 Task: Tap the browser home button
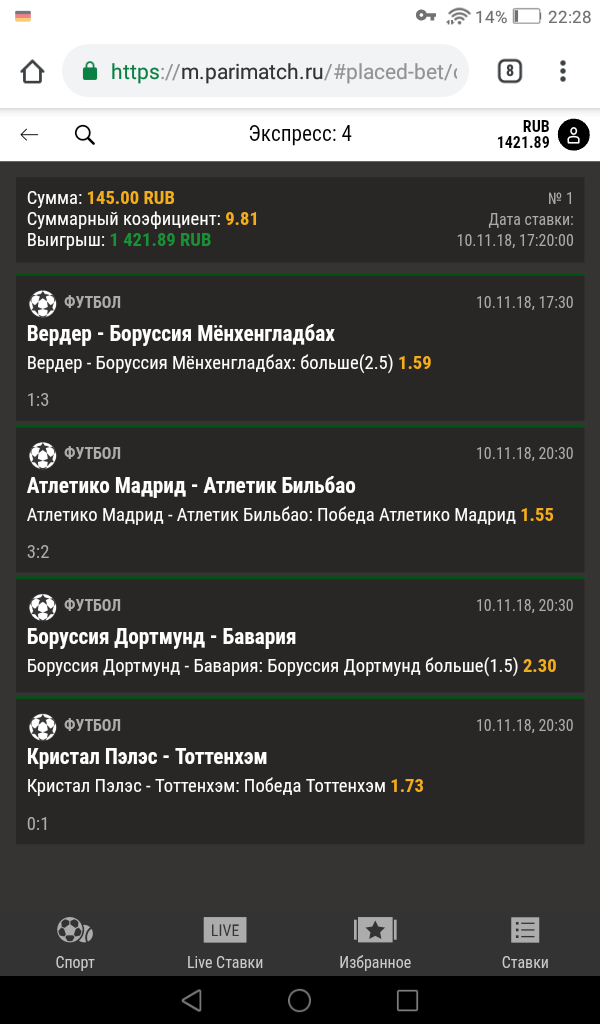click(32, 72)
